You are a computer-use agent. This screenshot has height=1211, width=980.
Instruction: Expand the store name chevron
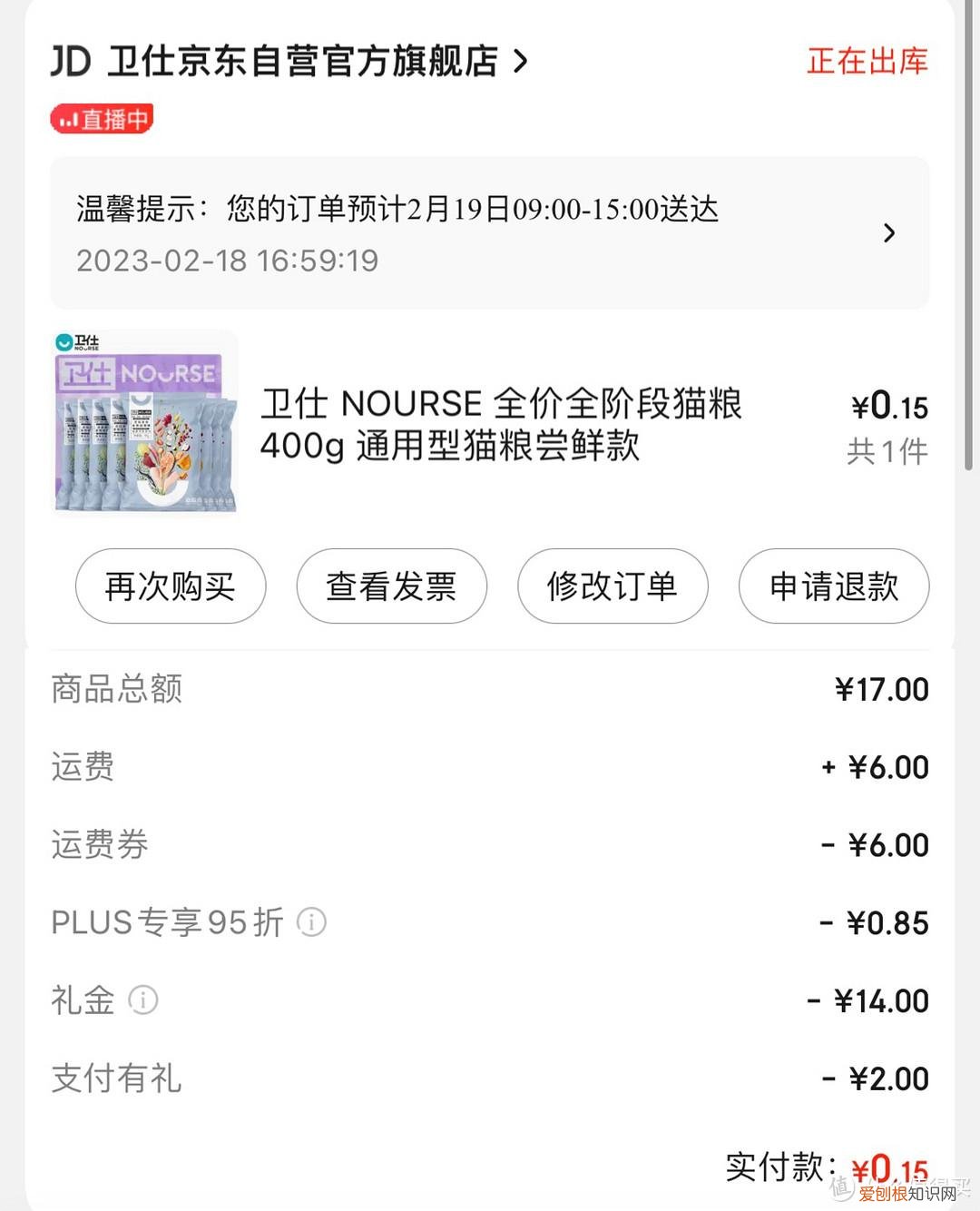pyautogui.click(x=522, y=62)
